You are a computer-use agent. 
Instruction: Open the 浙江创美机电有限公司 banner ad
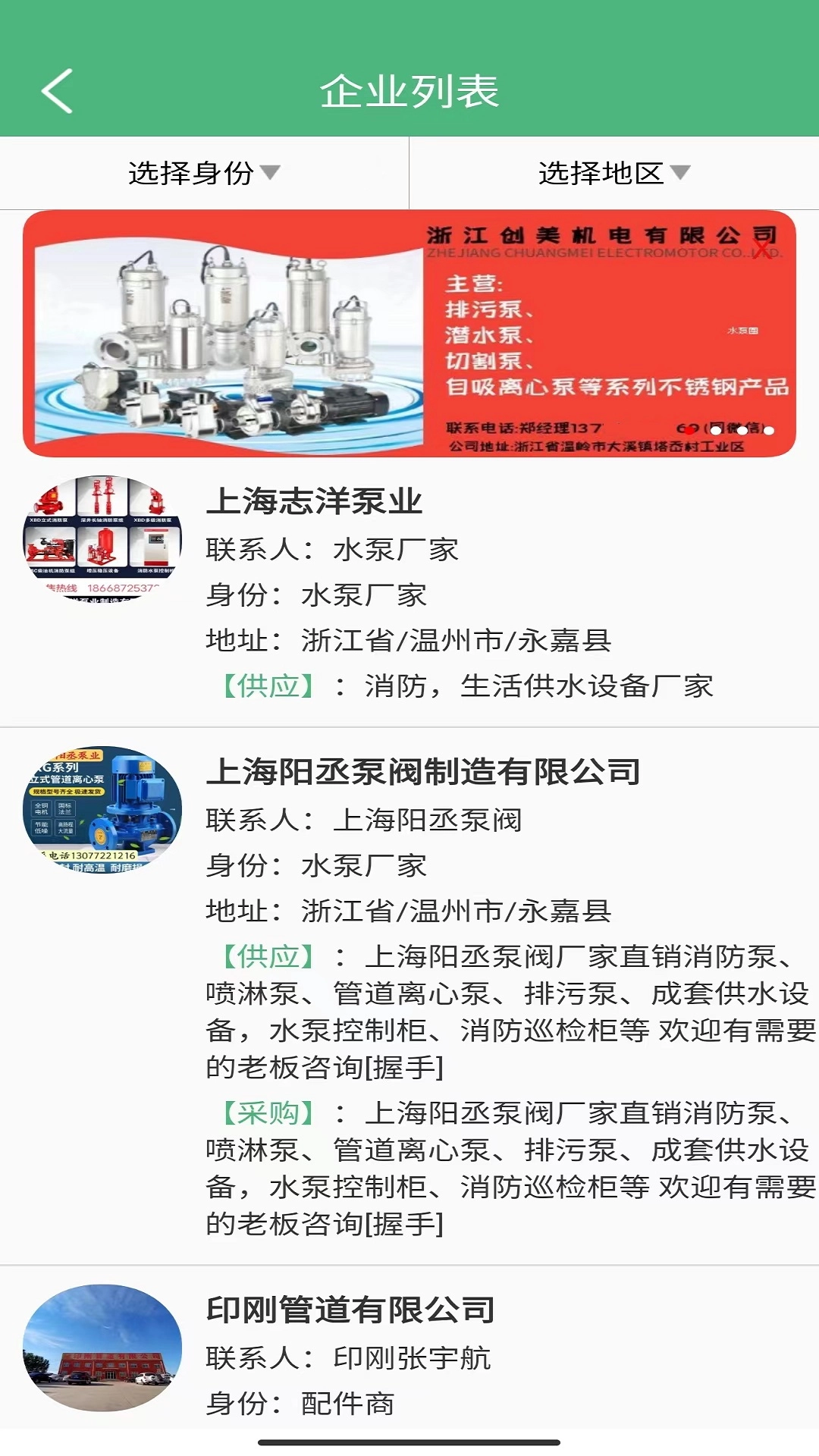[409, 334]
